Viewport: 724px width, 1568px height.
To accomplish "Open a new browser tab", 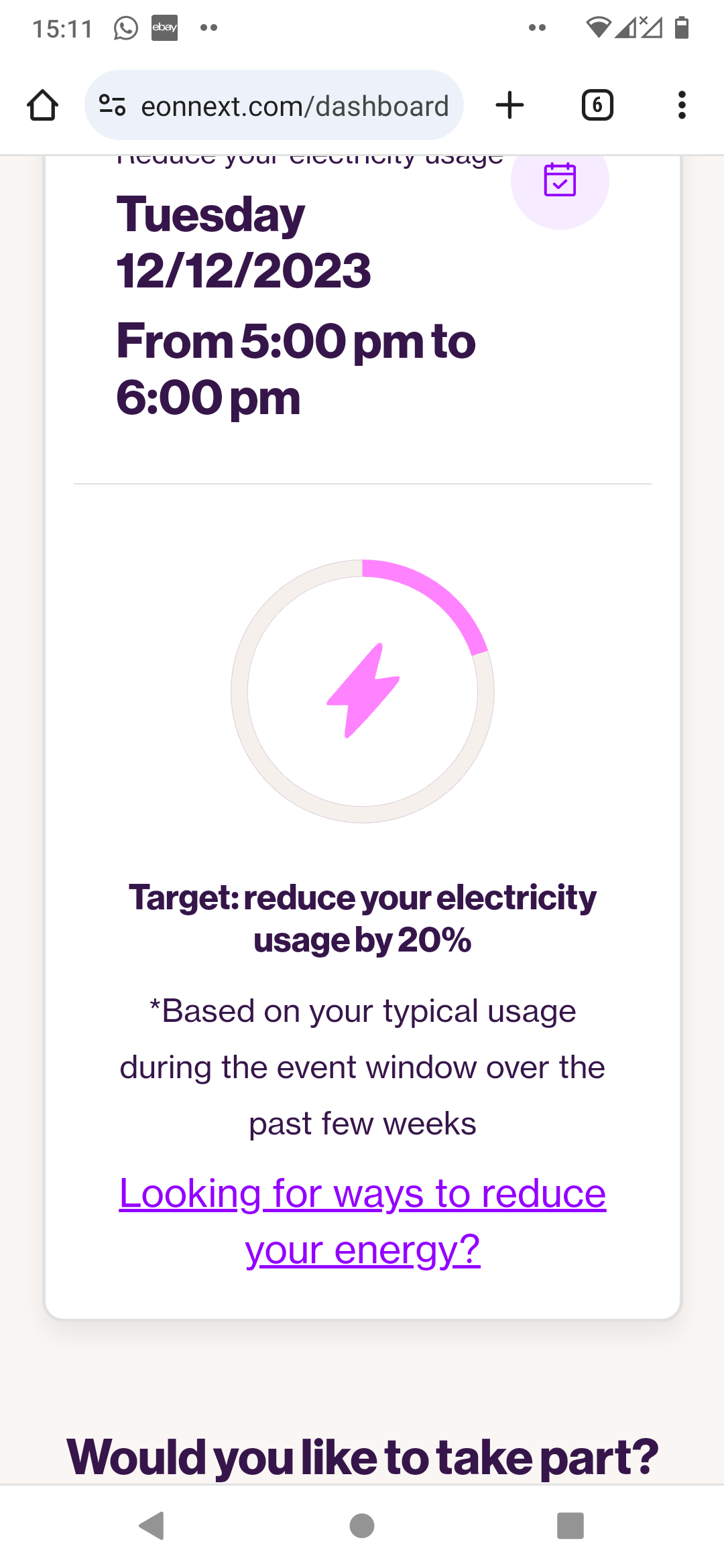I will [509, 105].
